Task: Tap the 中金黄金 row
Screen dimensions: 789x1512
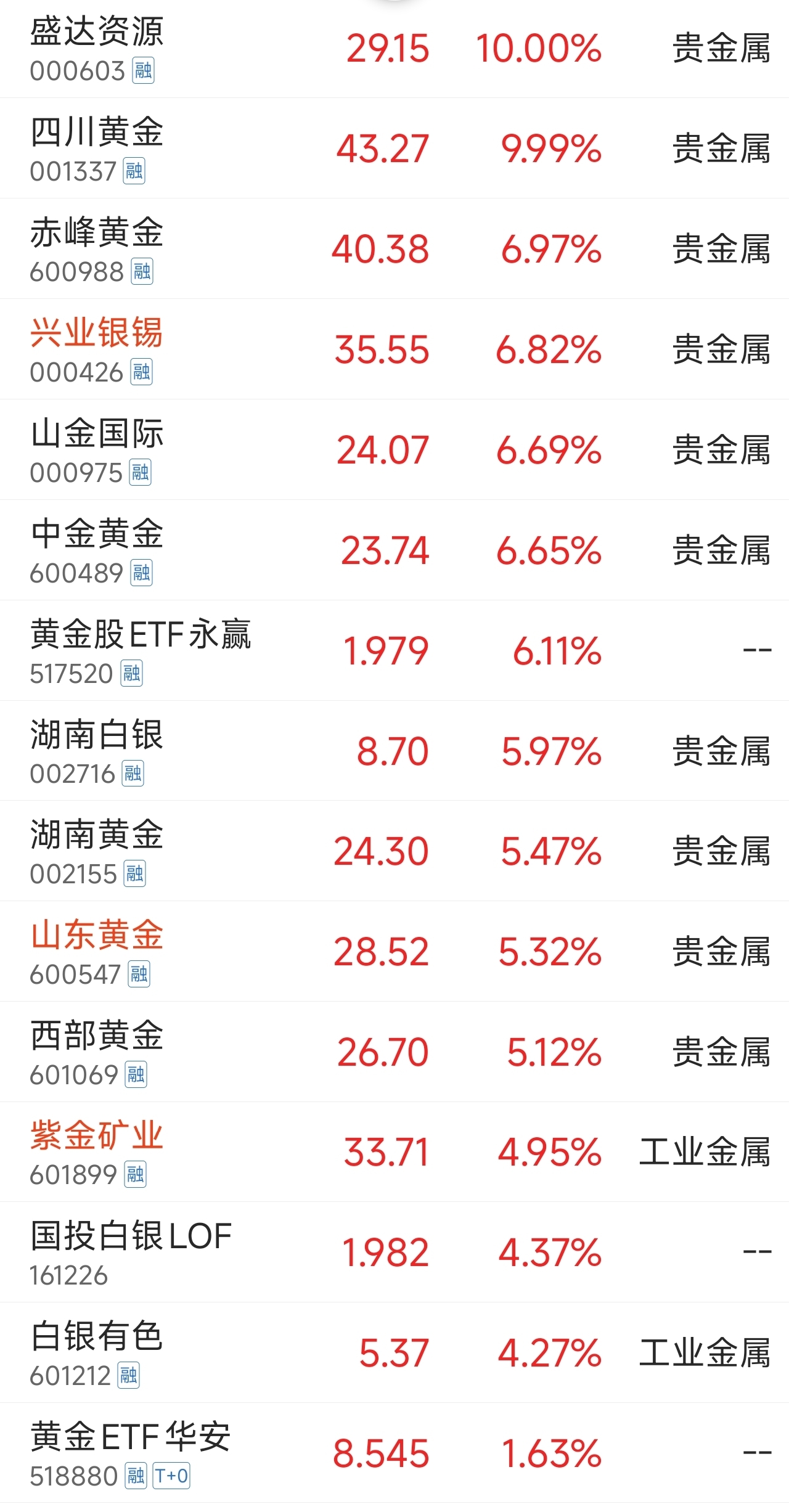Action: click(x=394, y=550)
